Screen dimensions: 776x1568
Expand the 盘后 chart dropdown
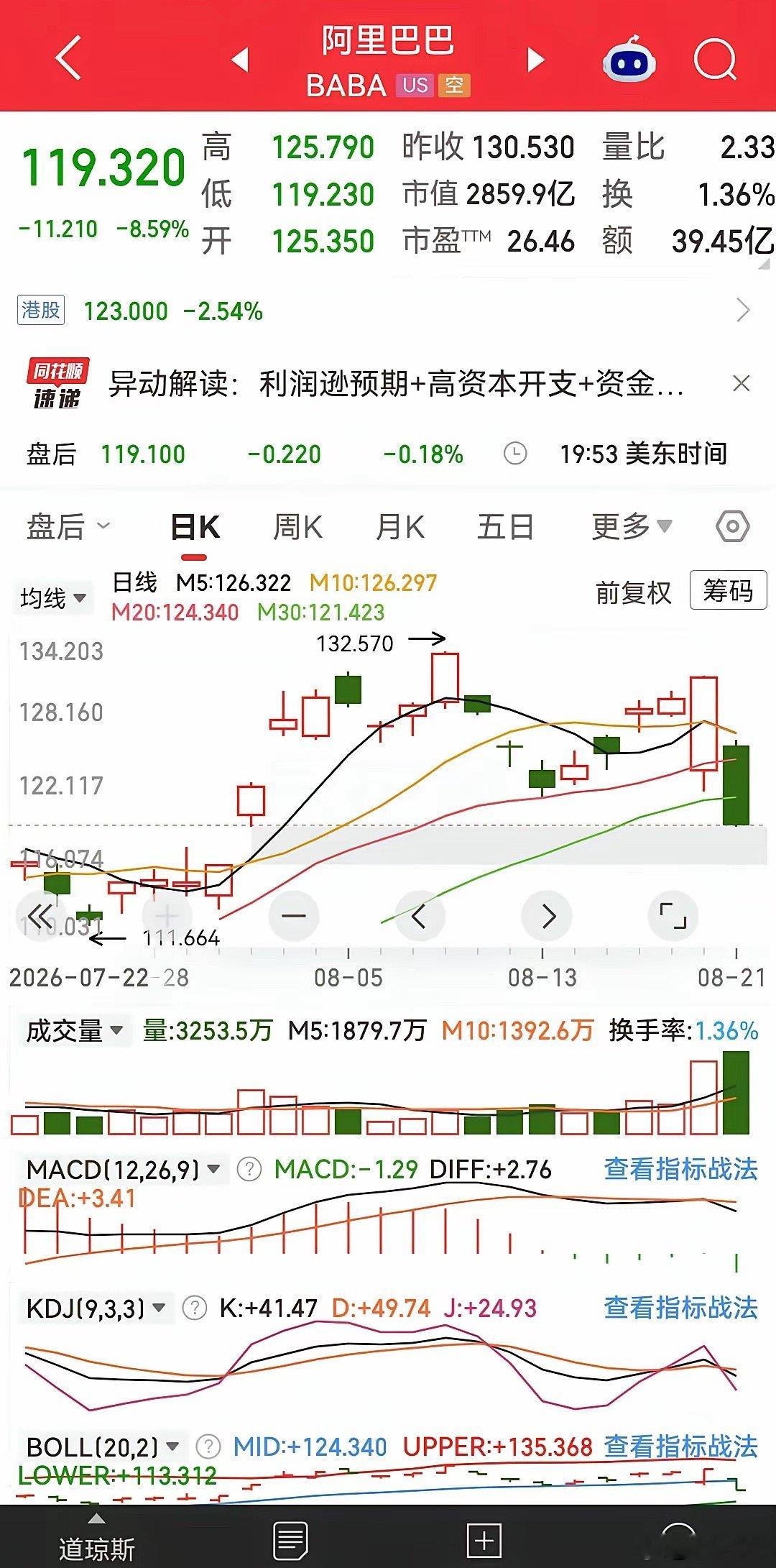(68, 526)
